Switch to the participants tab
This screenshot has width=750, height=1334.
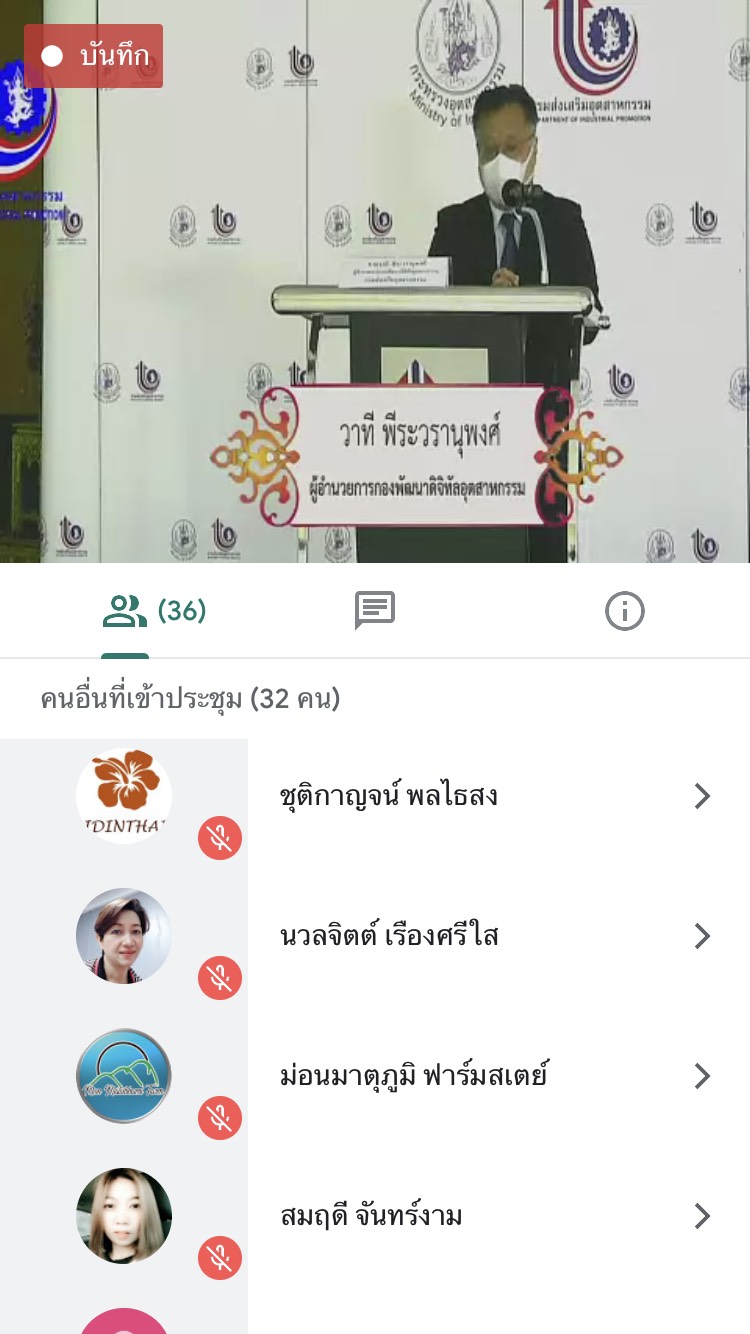coord(152,610)
